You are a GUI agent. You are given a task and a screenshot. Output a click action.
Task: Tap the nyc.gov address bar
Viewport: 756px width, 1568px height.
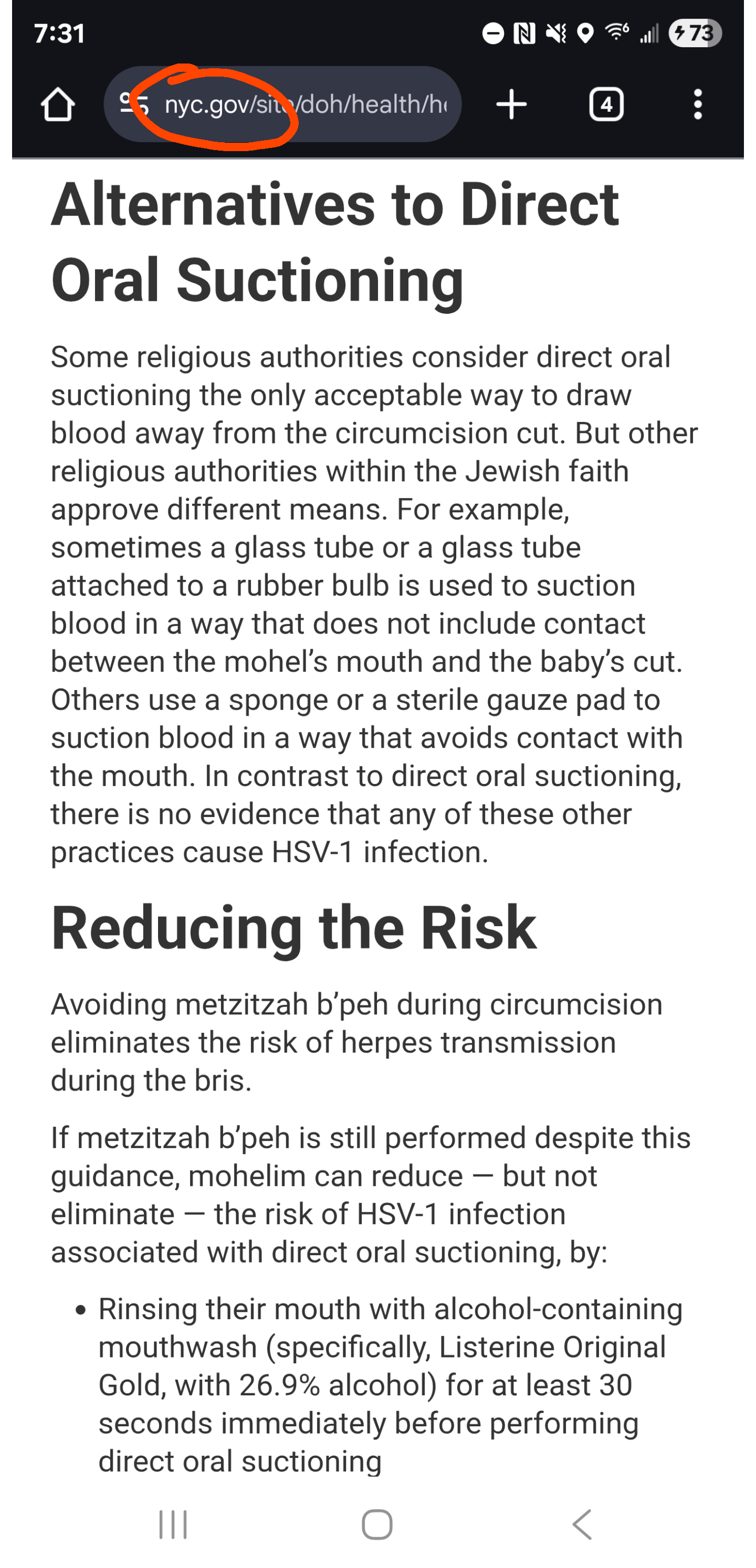tap(282, 105)
